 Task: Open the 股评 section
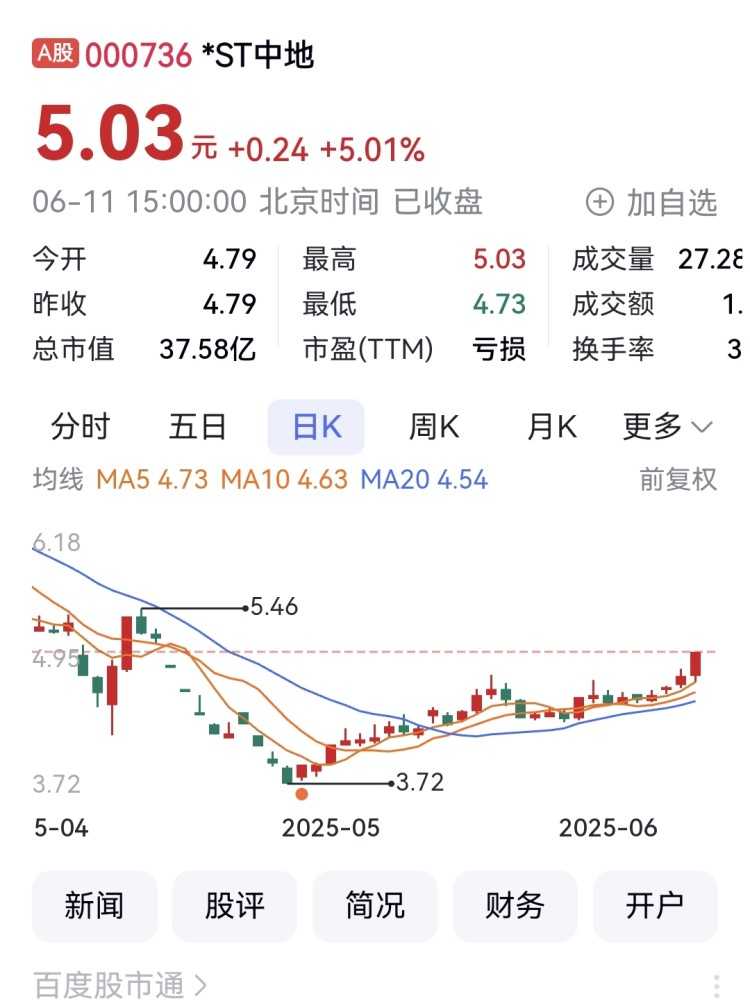point(235,906)
